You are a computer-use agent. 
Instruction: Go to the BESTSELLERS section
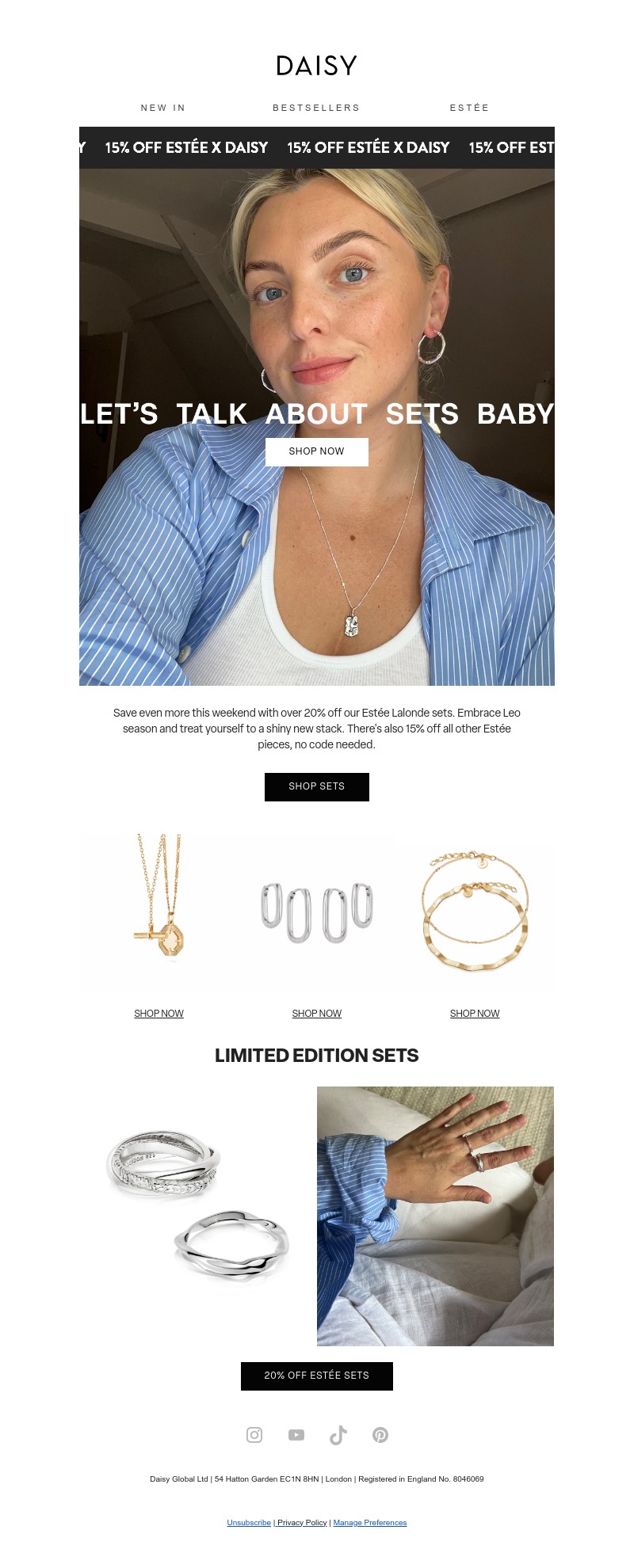point(316,108)
